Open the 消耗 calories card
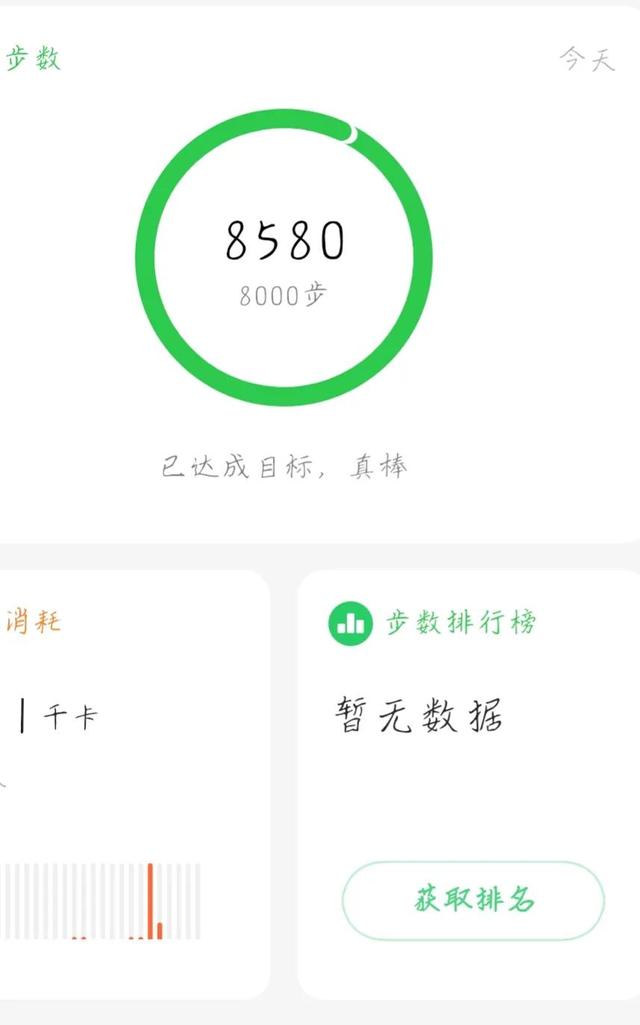Viewport: 640px width, 1025px height. click(134, 784)
